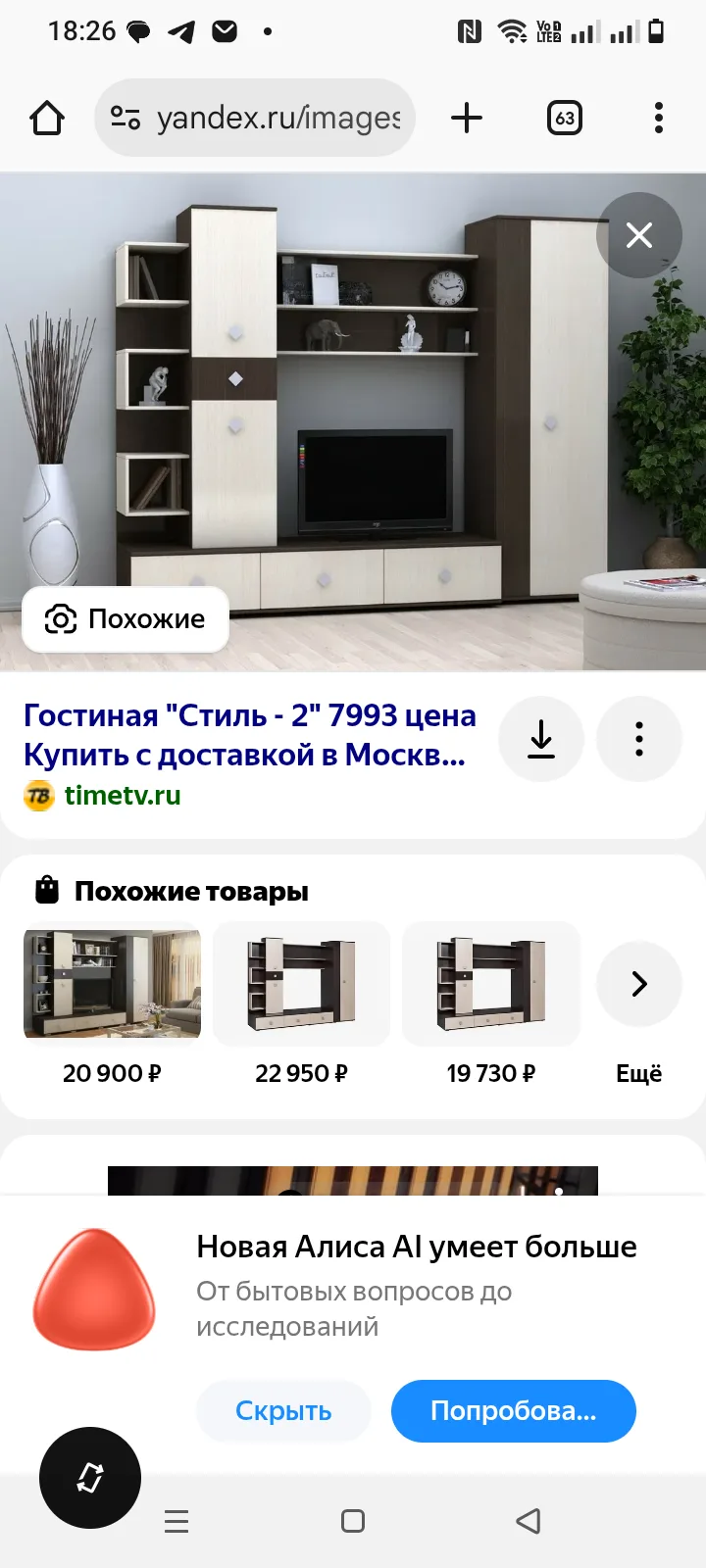Tap the floating rotate button

(90, 1477)
